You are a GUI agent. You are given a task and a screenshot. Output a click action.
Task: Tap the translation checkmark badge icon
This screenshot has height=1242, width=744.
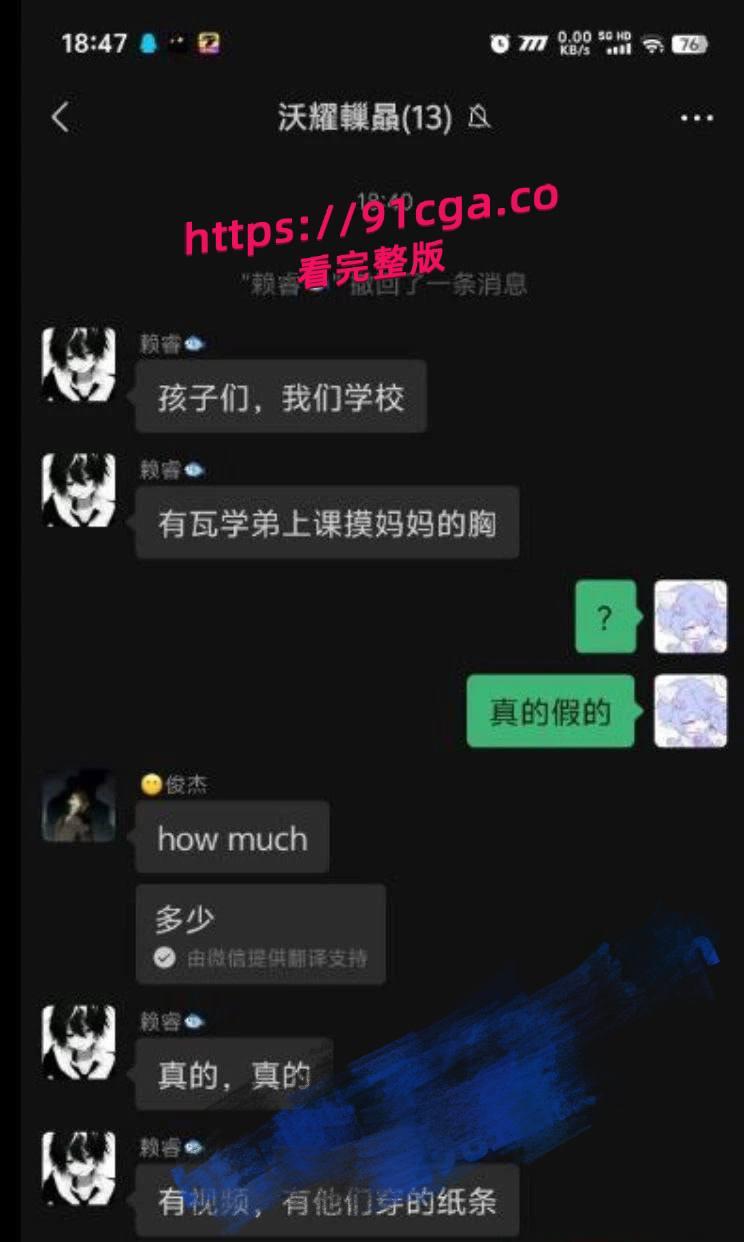coord(162,956)
